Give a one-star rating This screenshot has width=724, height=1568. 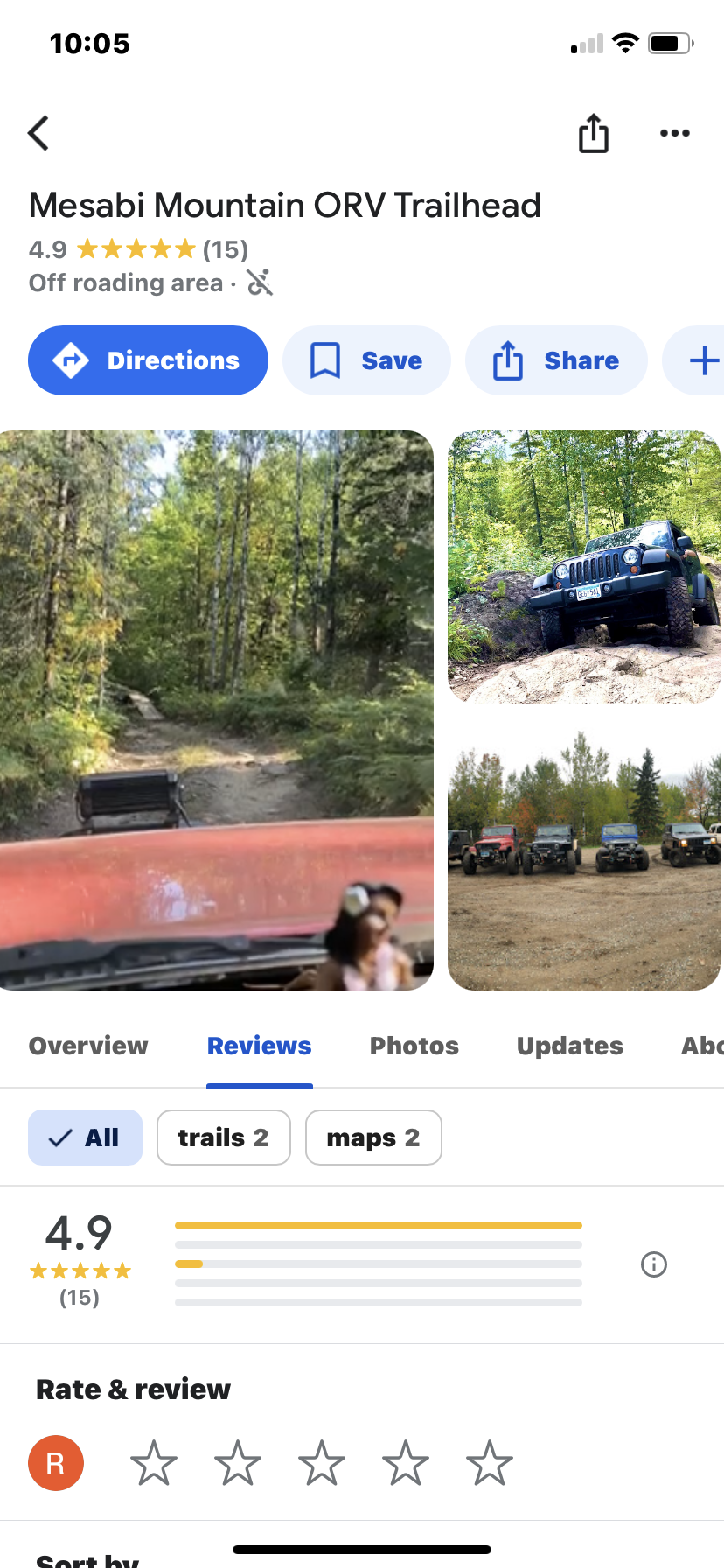pos(154,1463)
